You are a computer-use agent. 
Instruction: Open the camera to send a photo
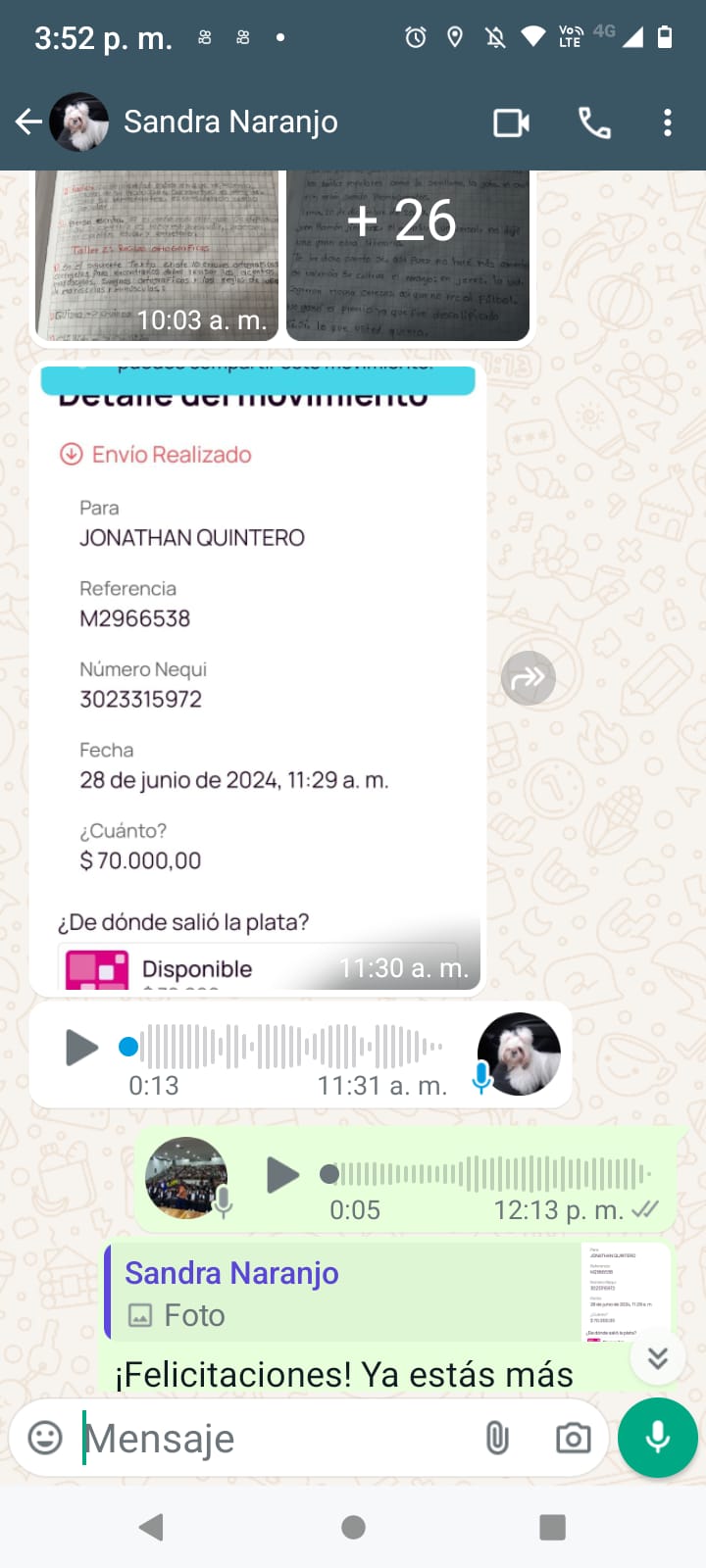pyautogui.click(x=573, y=1438)
